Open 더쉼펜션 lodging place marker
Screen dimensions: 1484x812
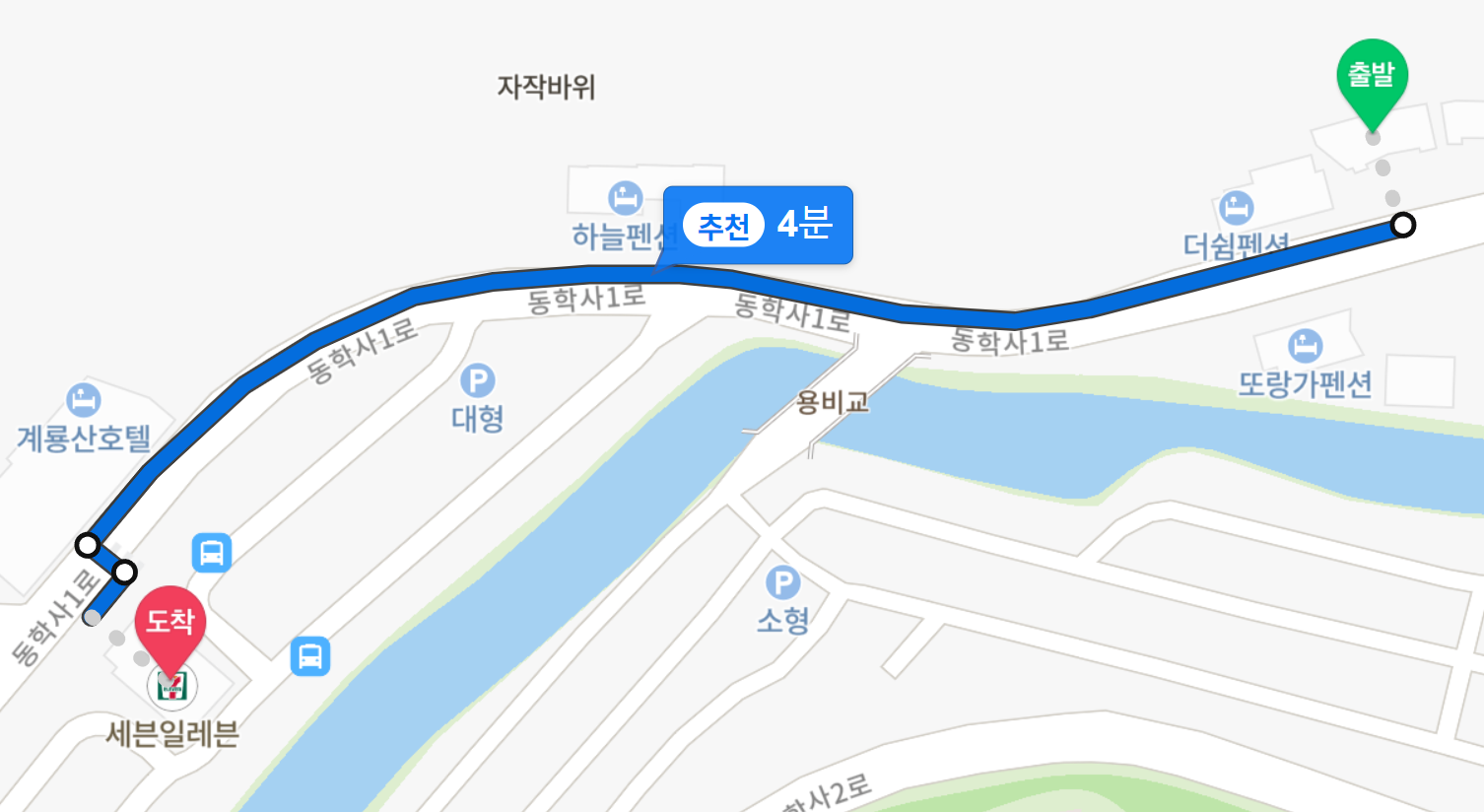(x=1236, y=208)
